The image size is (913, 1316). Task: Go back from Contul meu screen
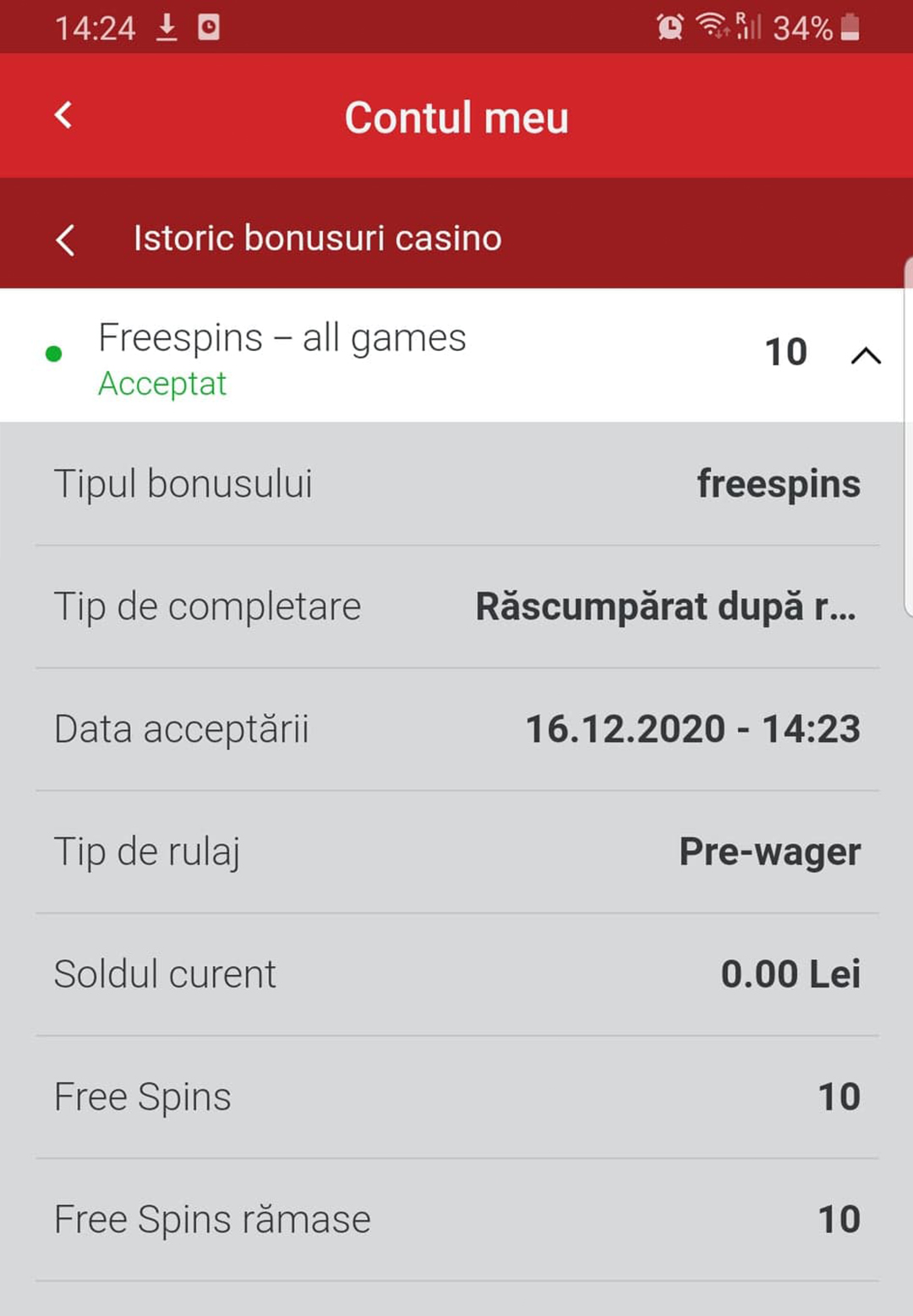click(x=63, y=115)
